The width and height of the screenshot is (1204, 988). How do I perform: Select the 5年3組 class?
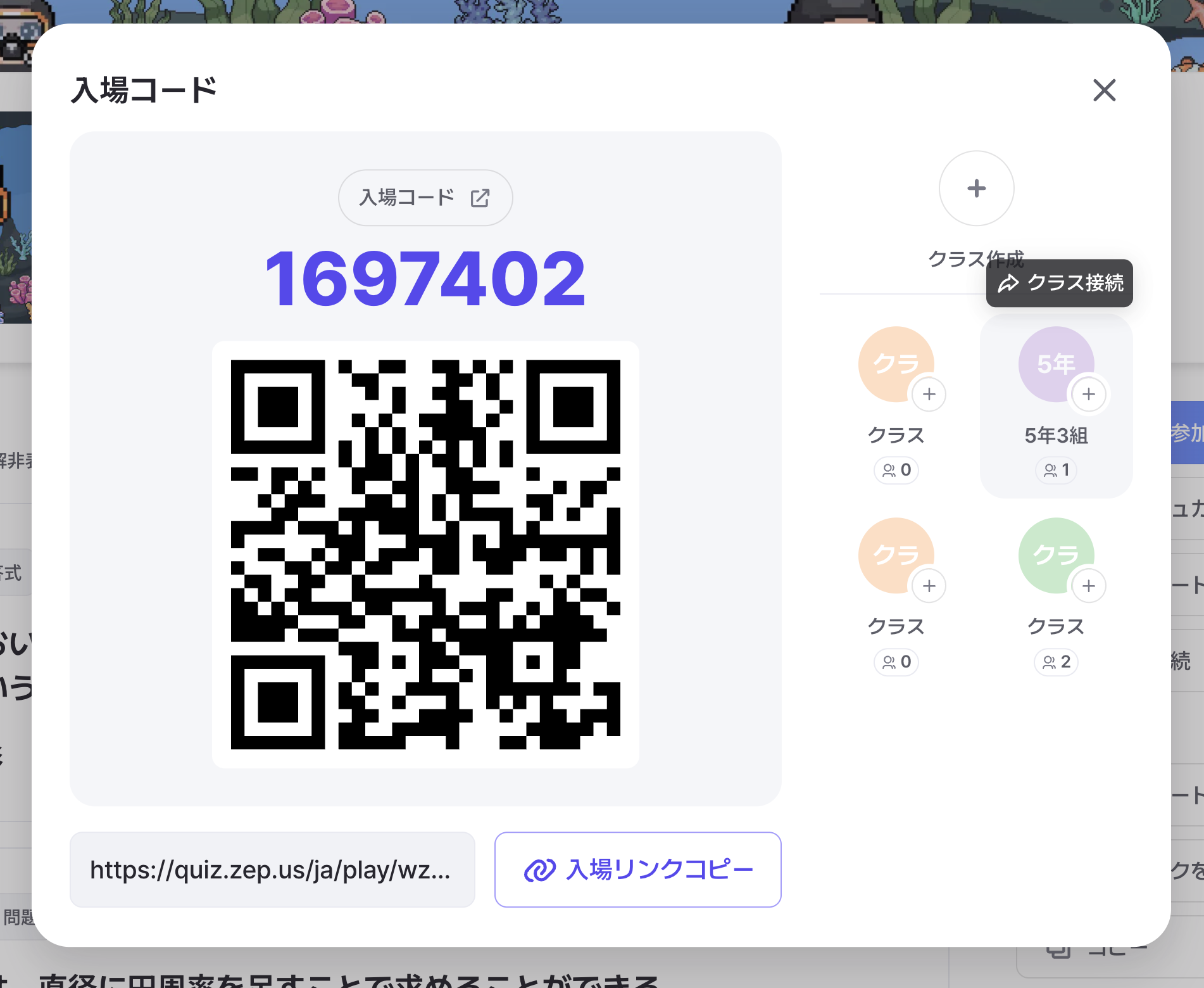1056,407
